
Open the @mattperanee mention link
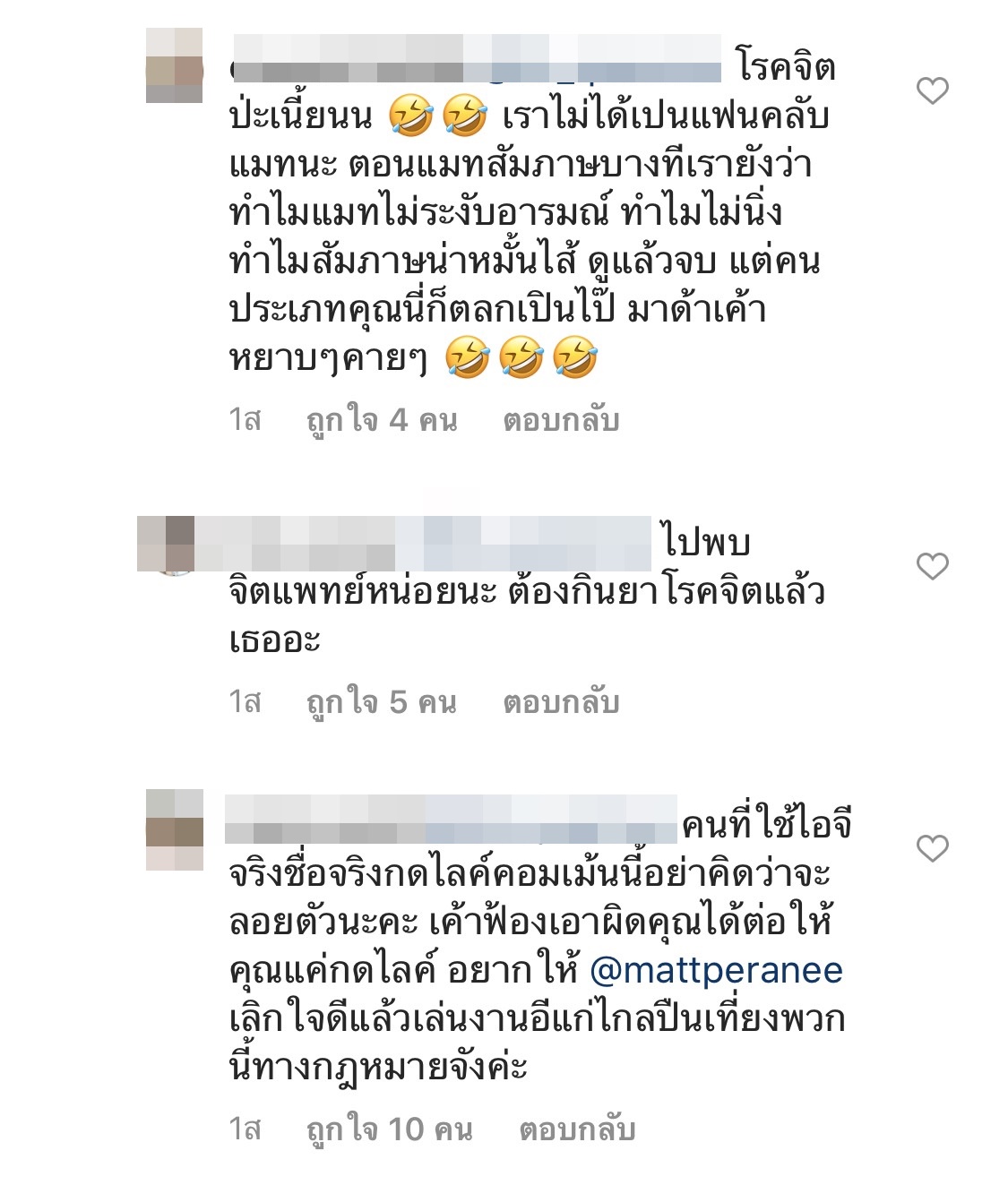point(716,970)
